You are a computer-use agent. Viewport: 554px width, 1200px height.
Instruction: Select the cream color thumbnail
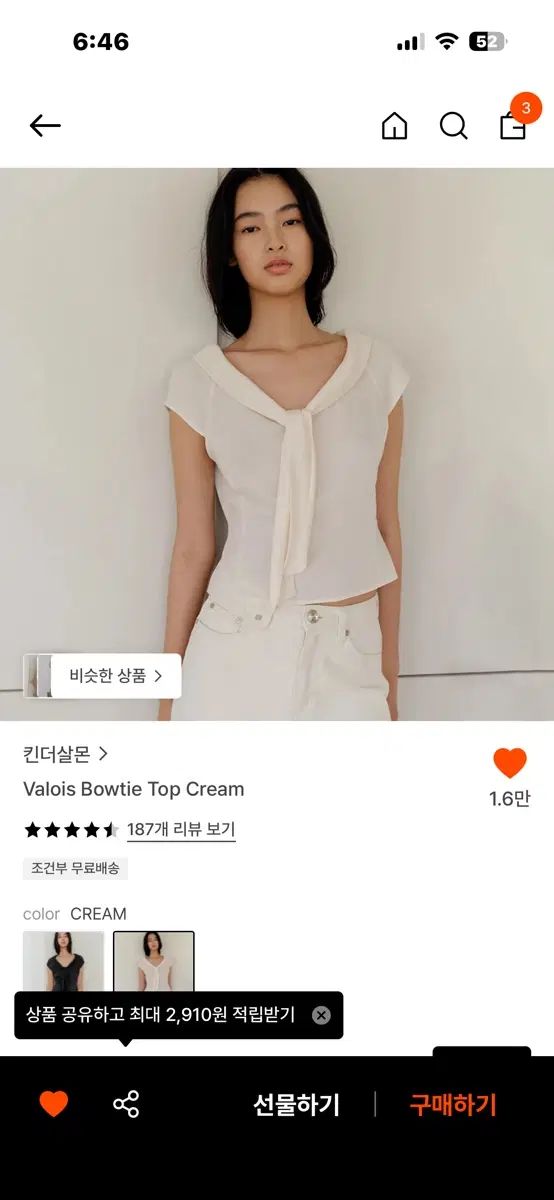coord(154,962)
